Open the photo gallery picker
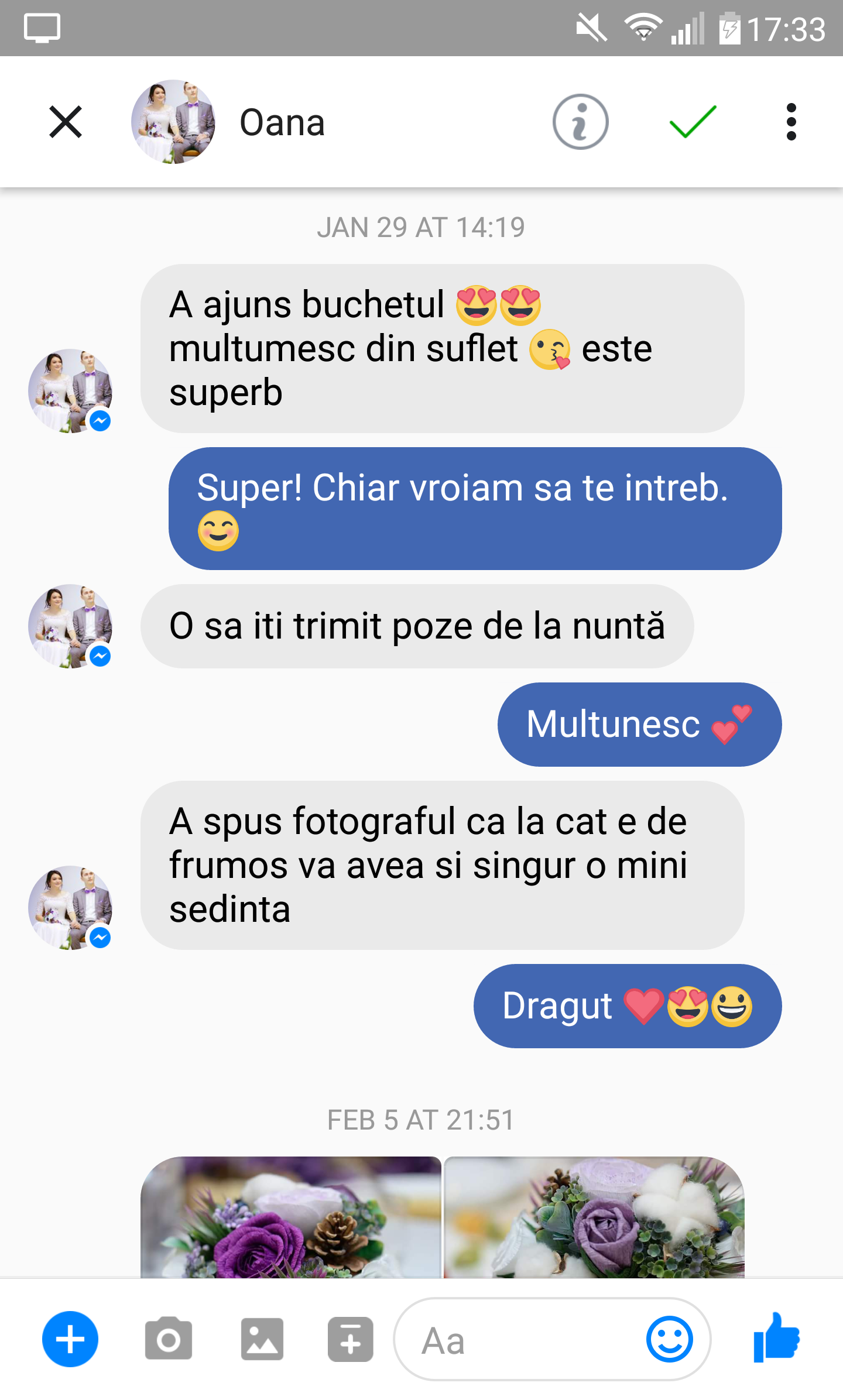This screenshot has height=1400, width=843. point(262,1339)
